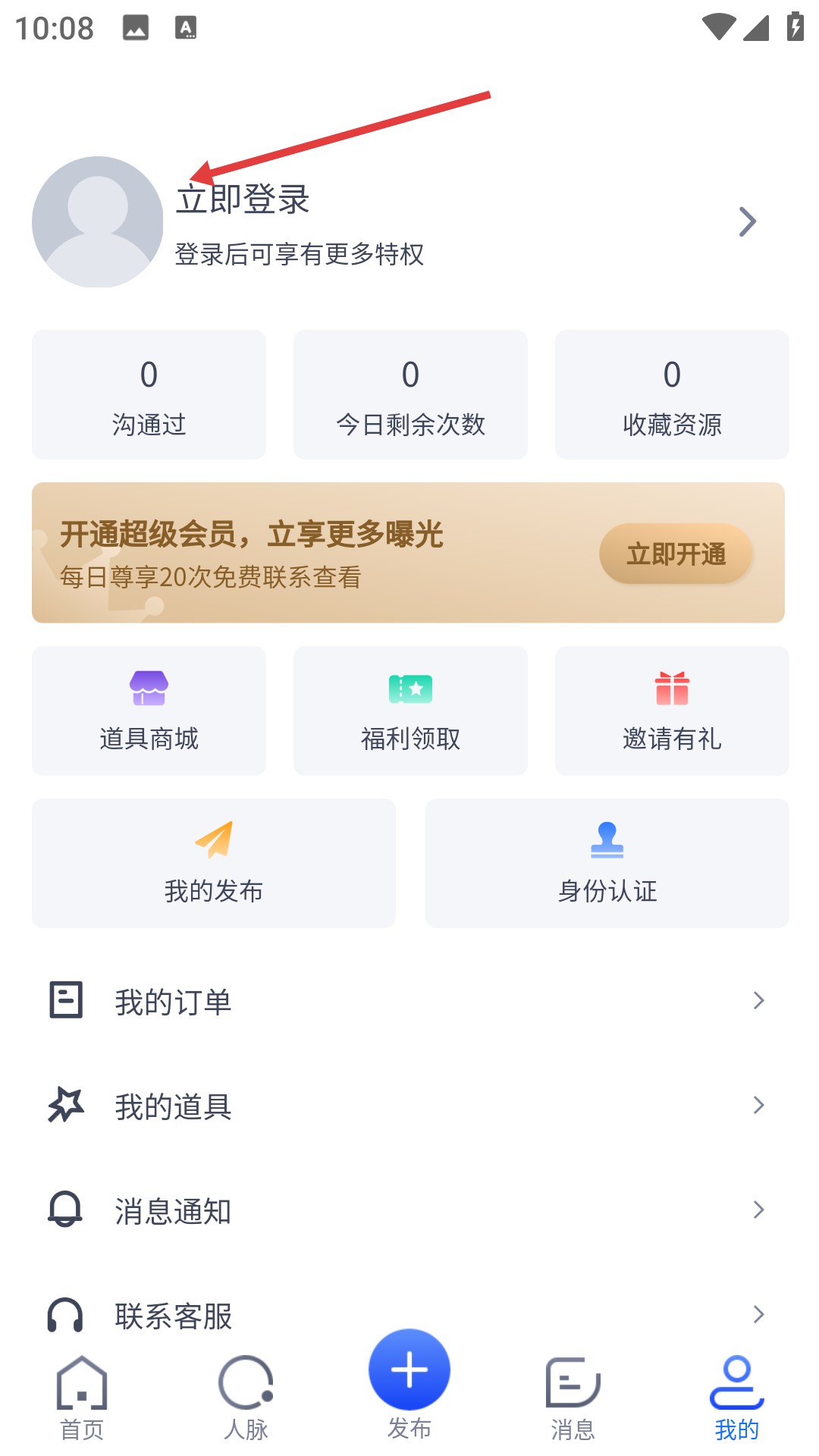Tap 立即开通 to activate super membership
The width and height of the screenshot is (819, 1456).
point(676,554)
